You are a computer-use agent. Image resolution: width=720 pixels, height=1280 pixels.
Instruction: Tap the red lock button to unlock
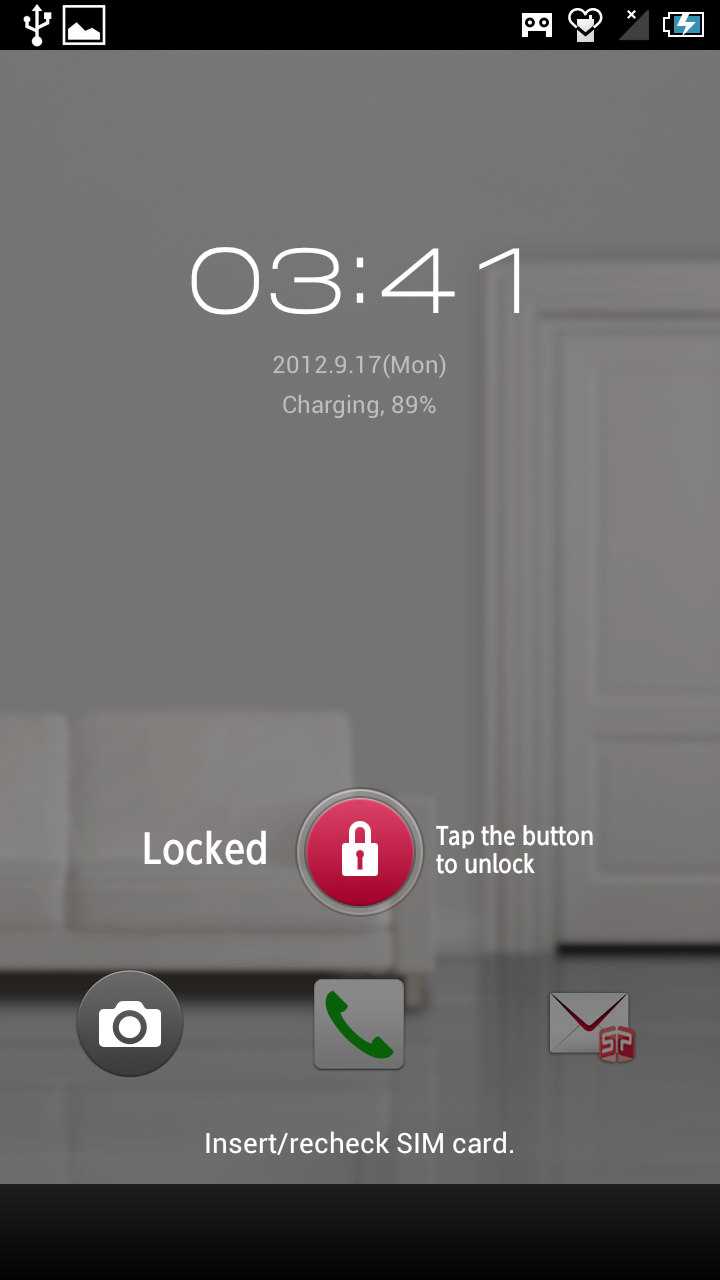(x=360, y=851)
